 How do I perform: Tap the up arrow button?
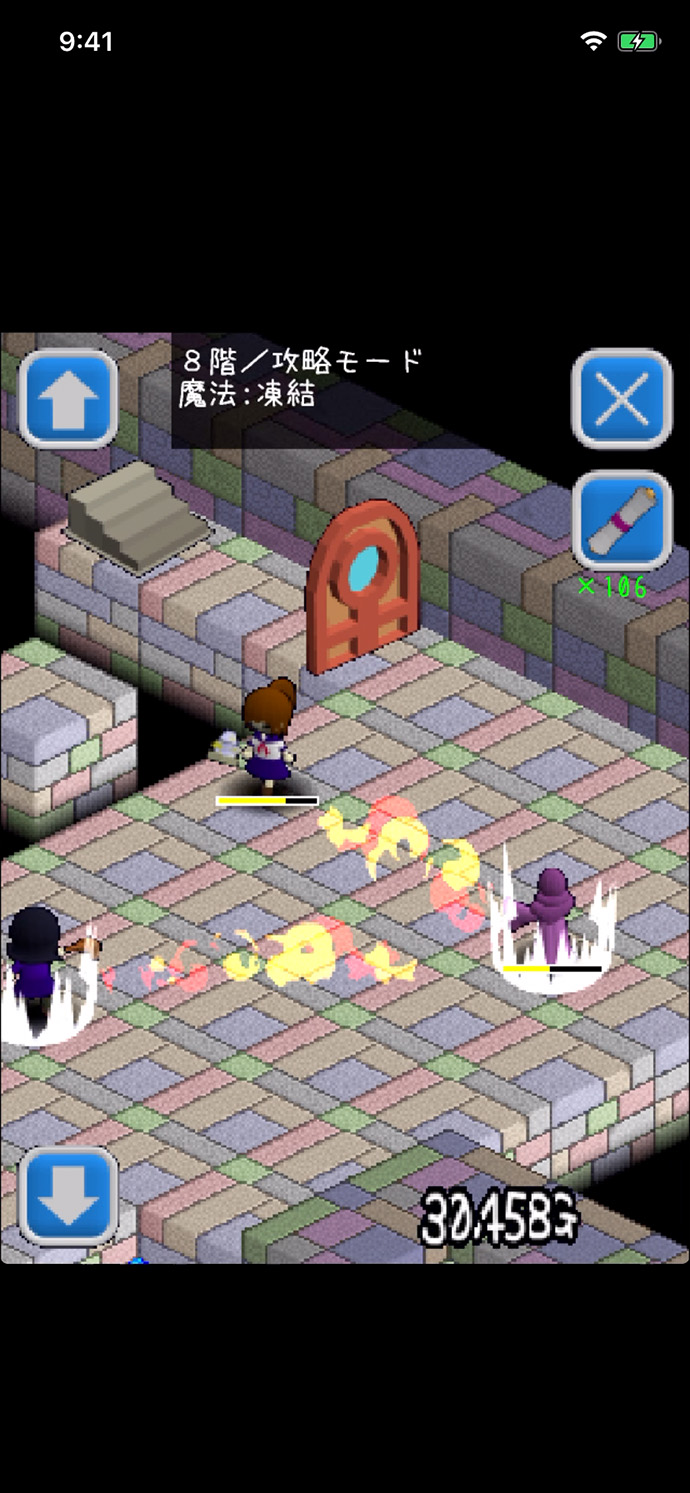(68, 399)
